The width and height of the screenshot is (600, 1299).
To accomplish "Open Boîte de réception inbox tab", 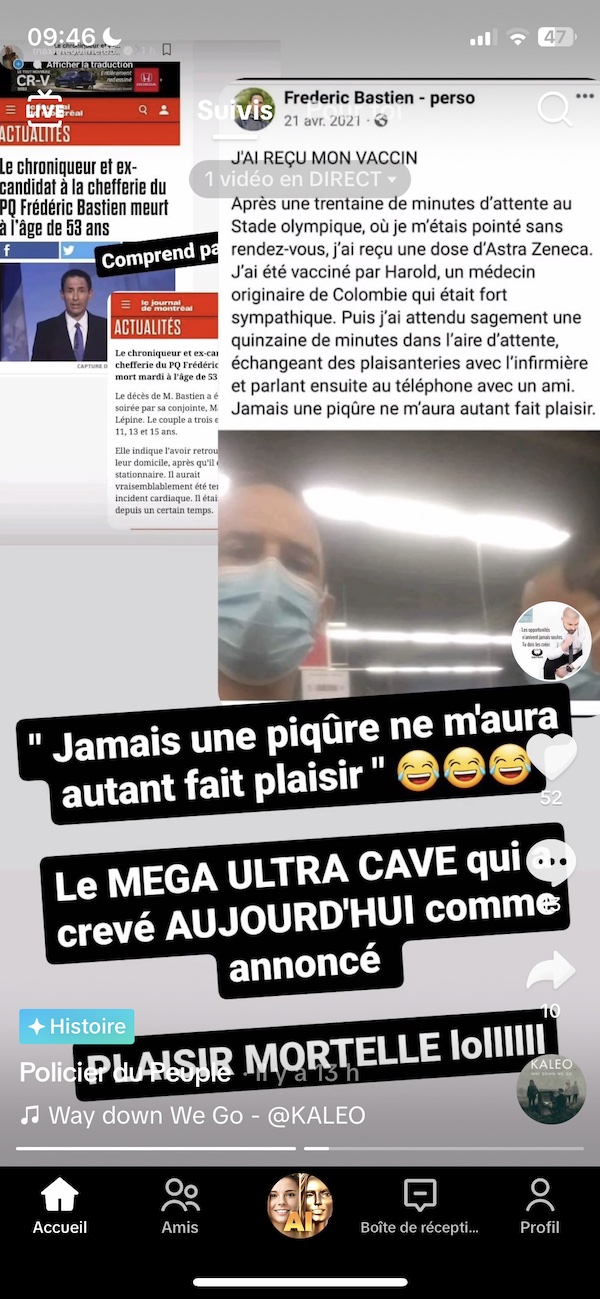I will tap(420, 1206).
